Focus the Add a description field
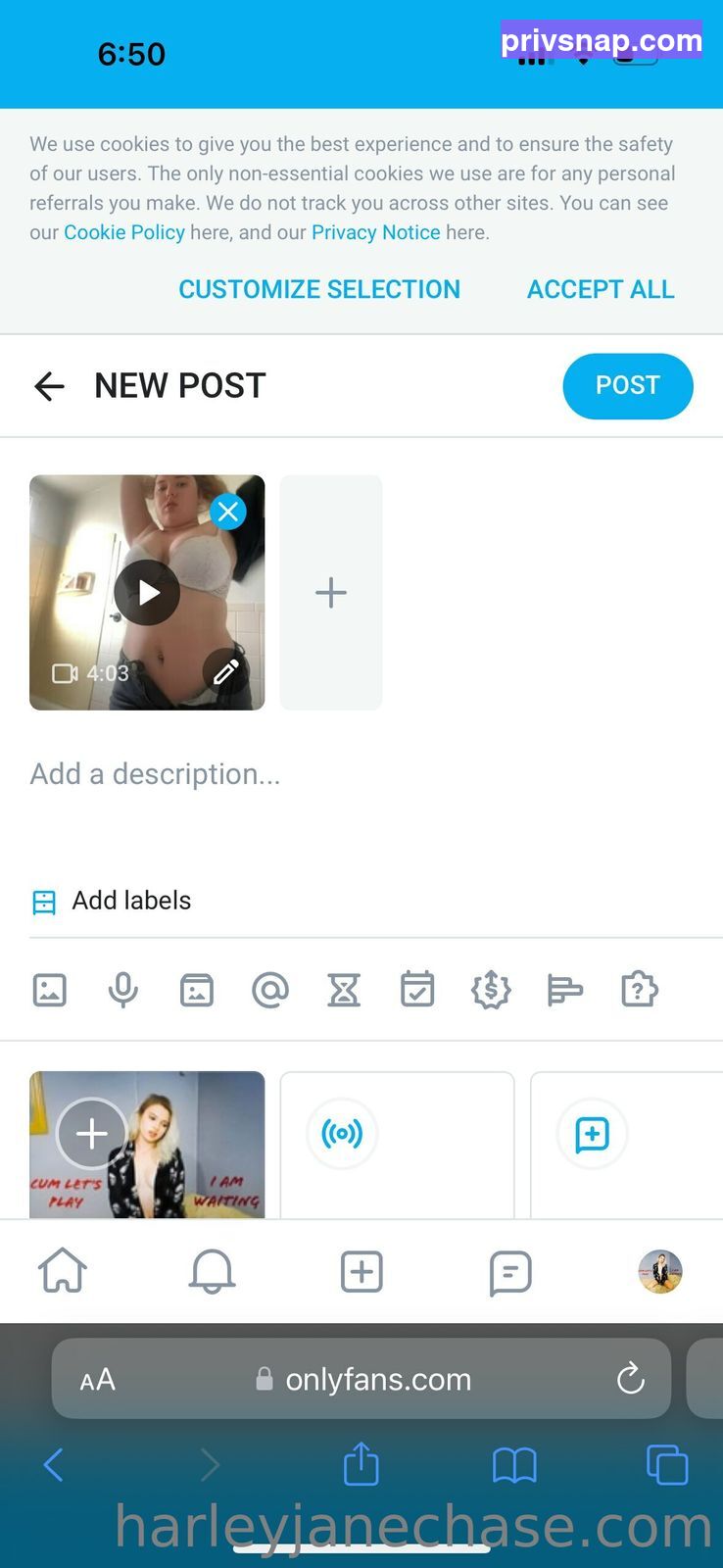 (361, 774)
